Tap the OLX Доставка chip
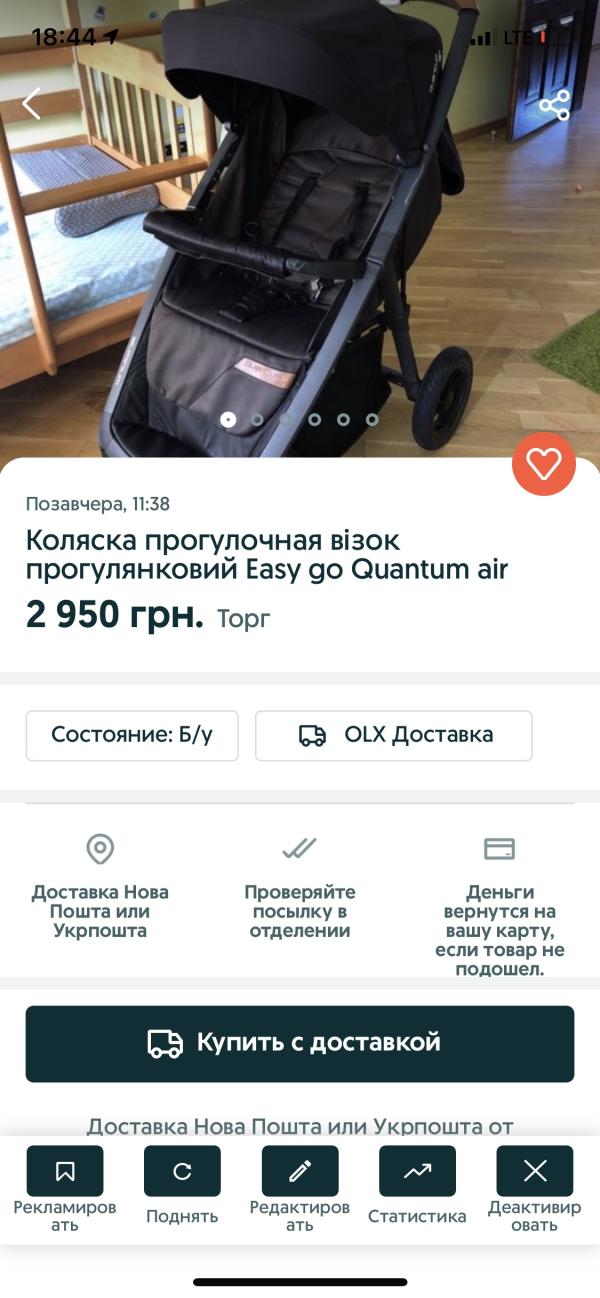Screen dimensions: 600x1298 394,735
